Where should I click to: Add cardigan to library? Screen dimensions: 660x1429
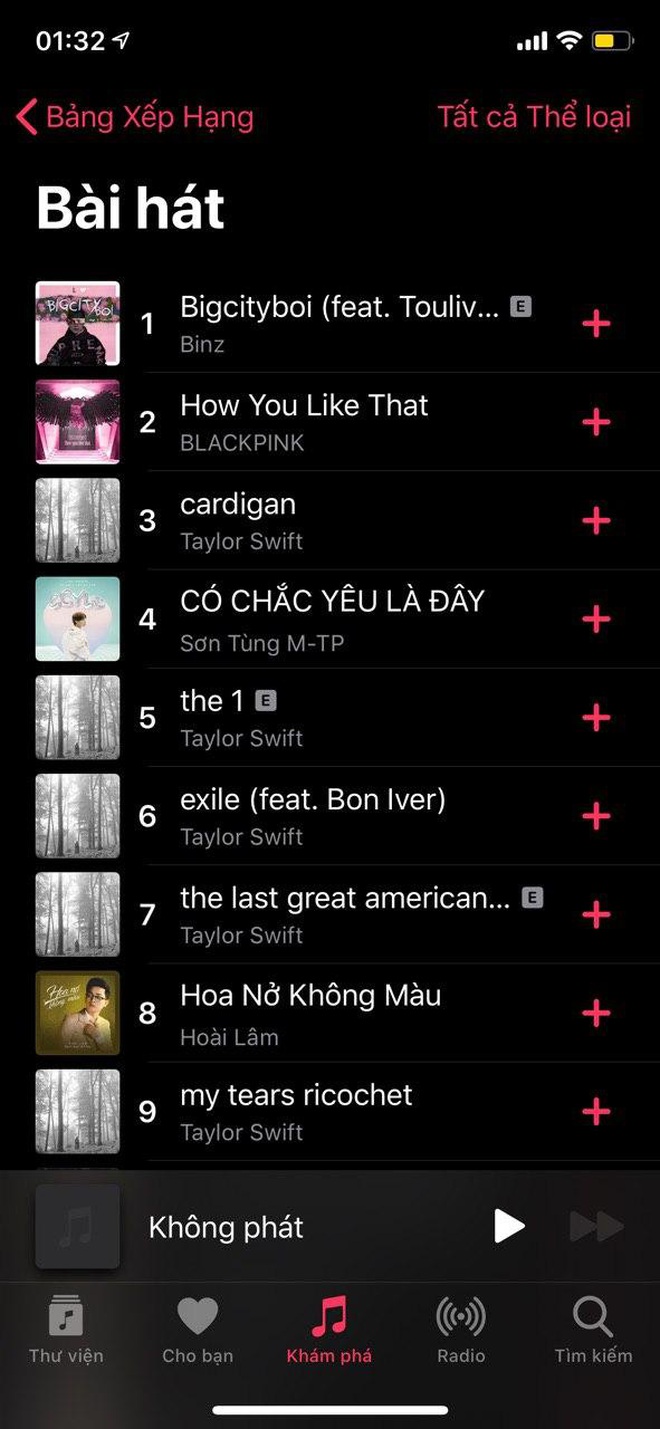[x=596, y=521]
